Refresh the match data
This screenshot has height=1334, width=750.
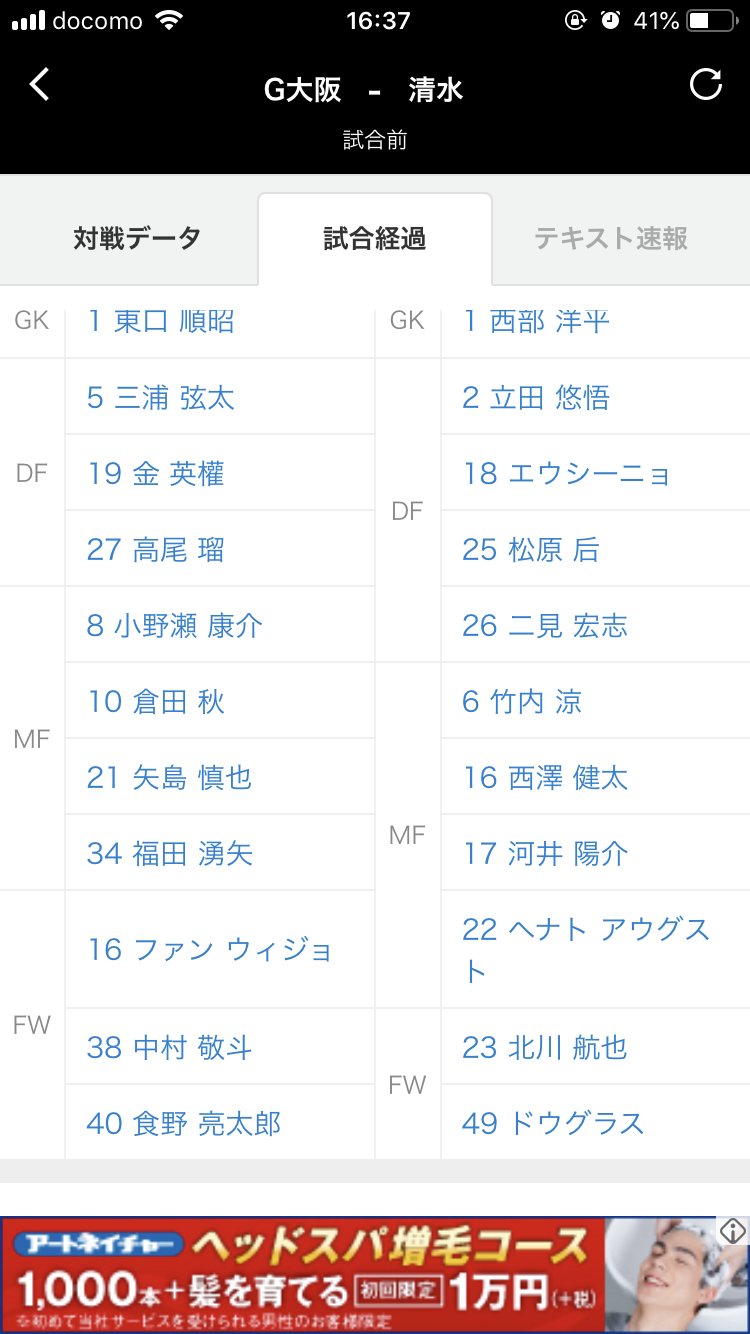[x=706, y=85]
